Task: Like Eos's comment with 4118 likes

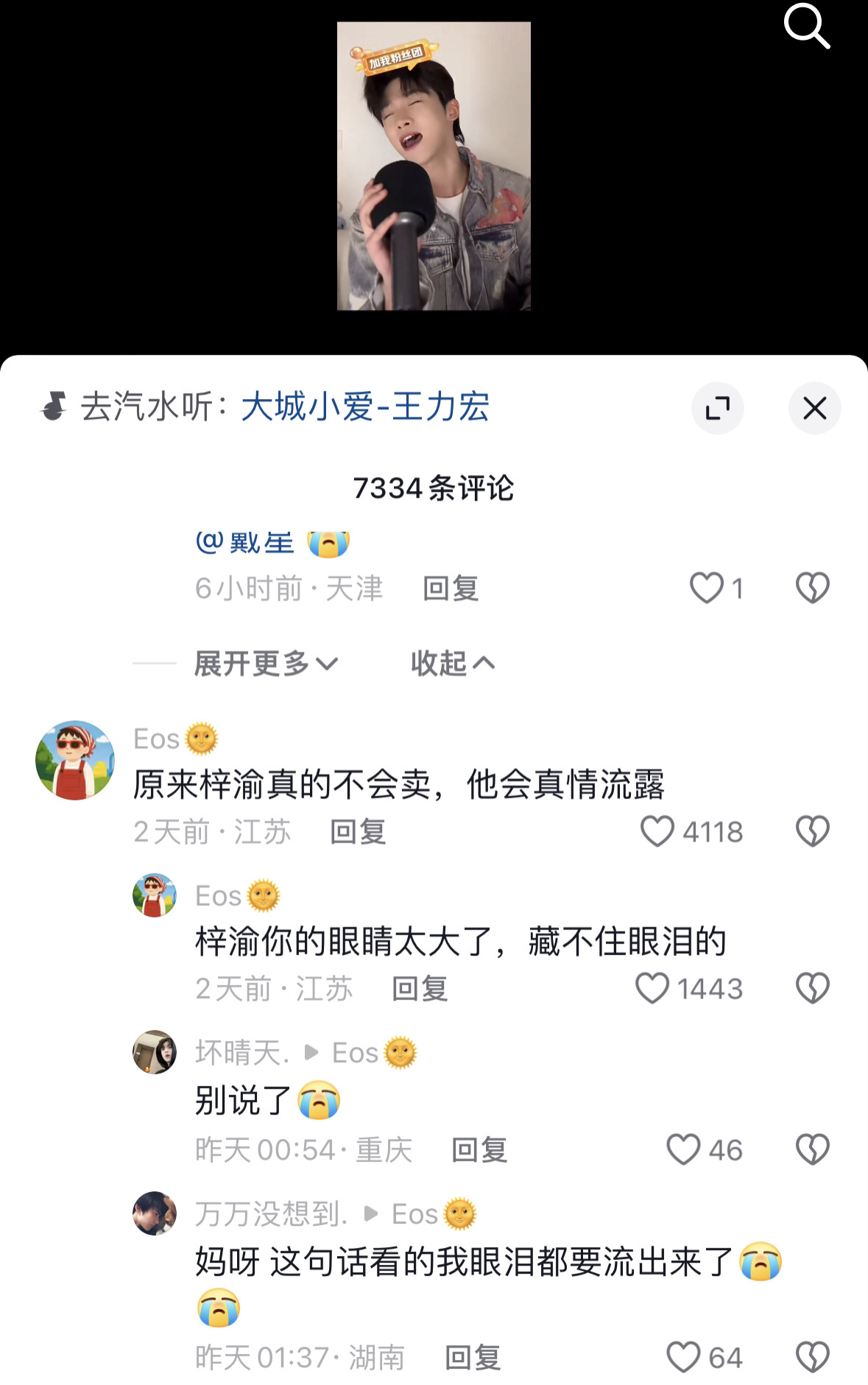Action: [x=657, y=832]
